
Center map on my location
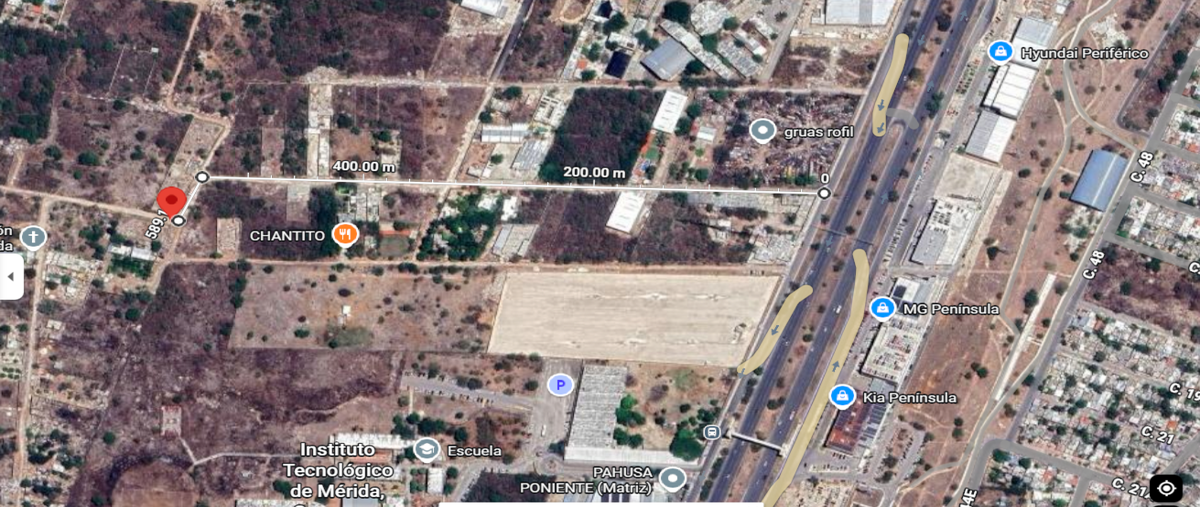[x=1166, y=487]
